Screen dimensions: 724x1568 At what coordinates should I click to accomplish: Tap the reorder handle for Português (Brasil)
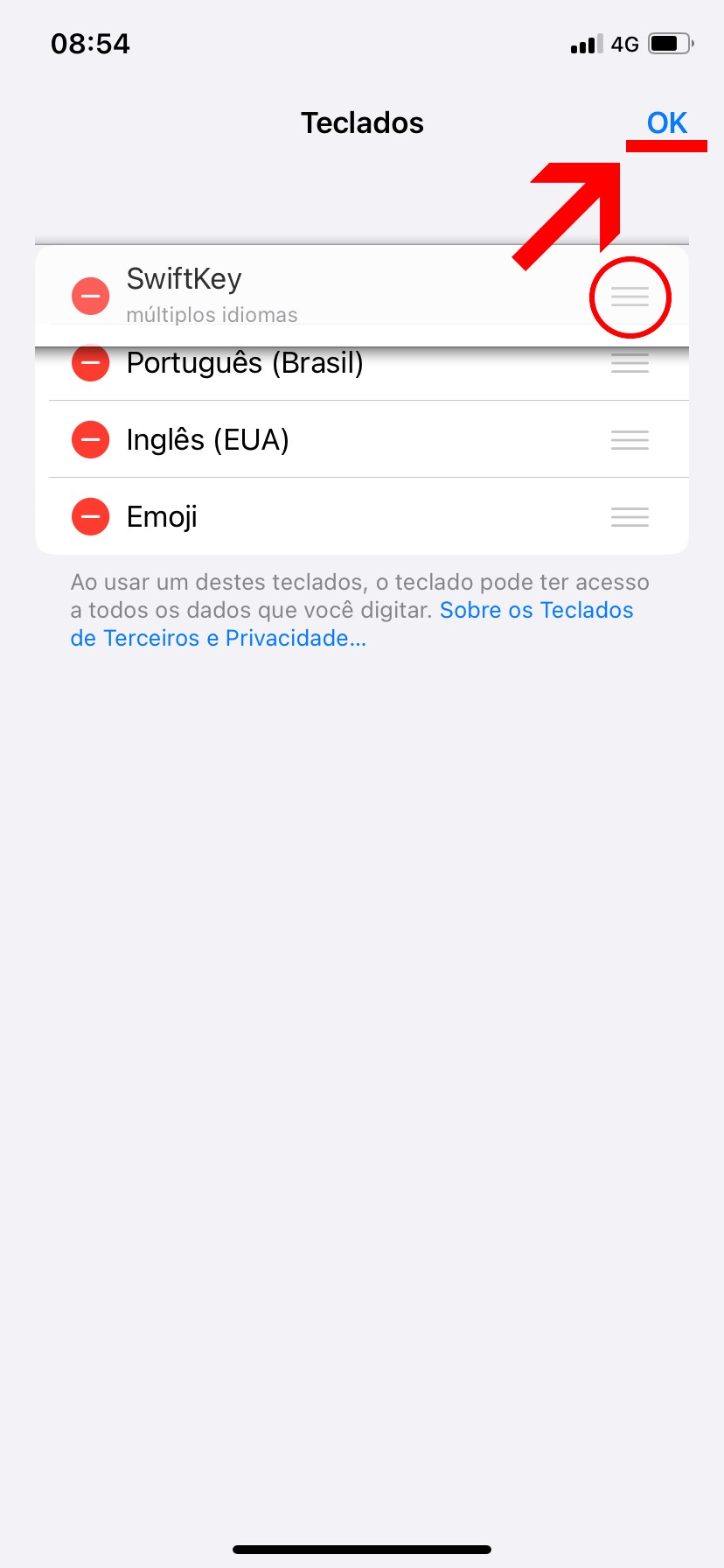click(x=630, y=364)
